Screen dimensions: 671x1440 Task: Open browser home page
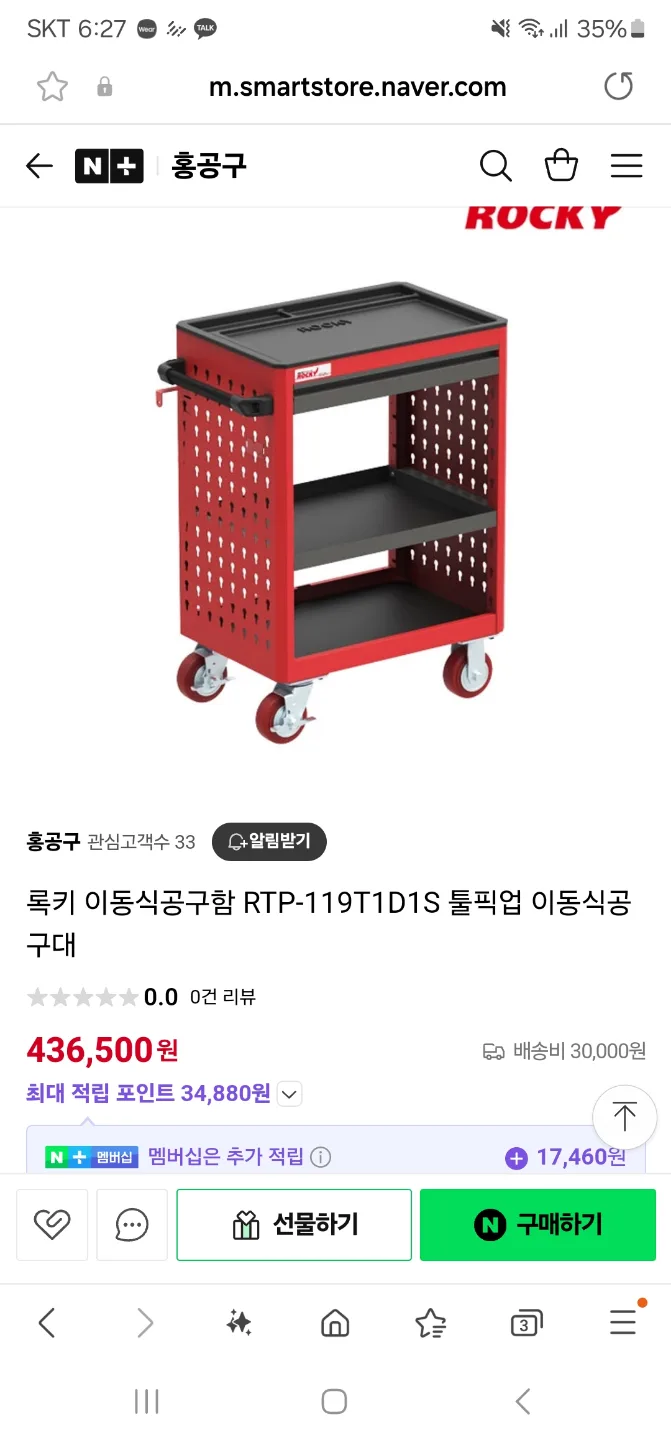[x=335, y=1323]
